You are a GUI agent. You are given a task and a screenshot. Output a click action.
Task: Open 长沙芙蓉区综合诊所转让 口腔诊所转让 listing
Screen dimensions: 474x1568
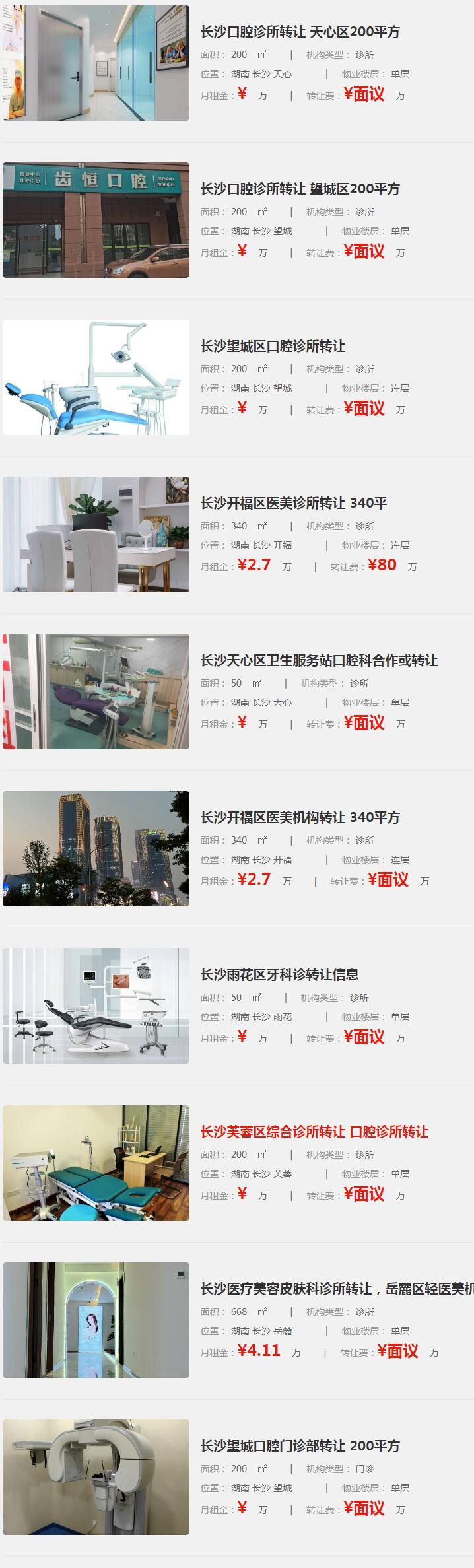(314, 1132)
